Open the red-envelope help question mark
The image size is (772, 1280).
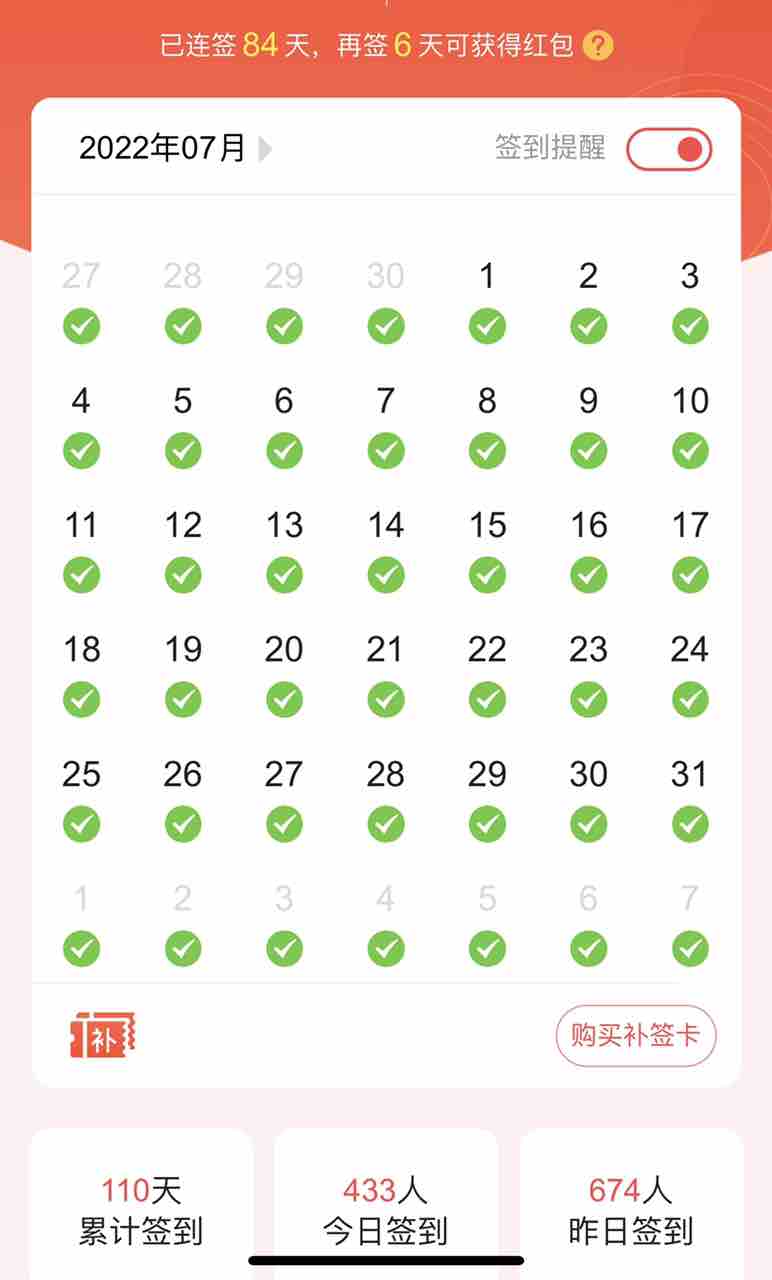click(598, 45)
